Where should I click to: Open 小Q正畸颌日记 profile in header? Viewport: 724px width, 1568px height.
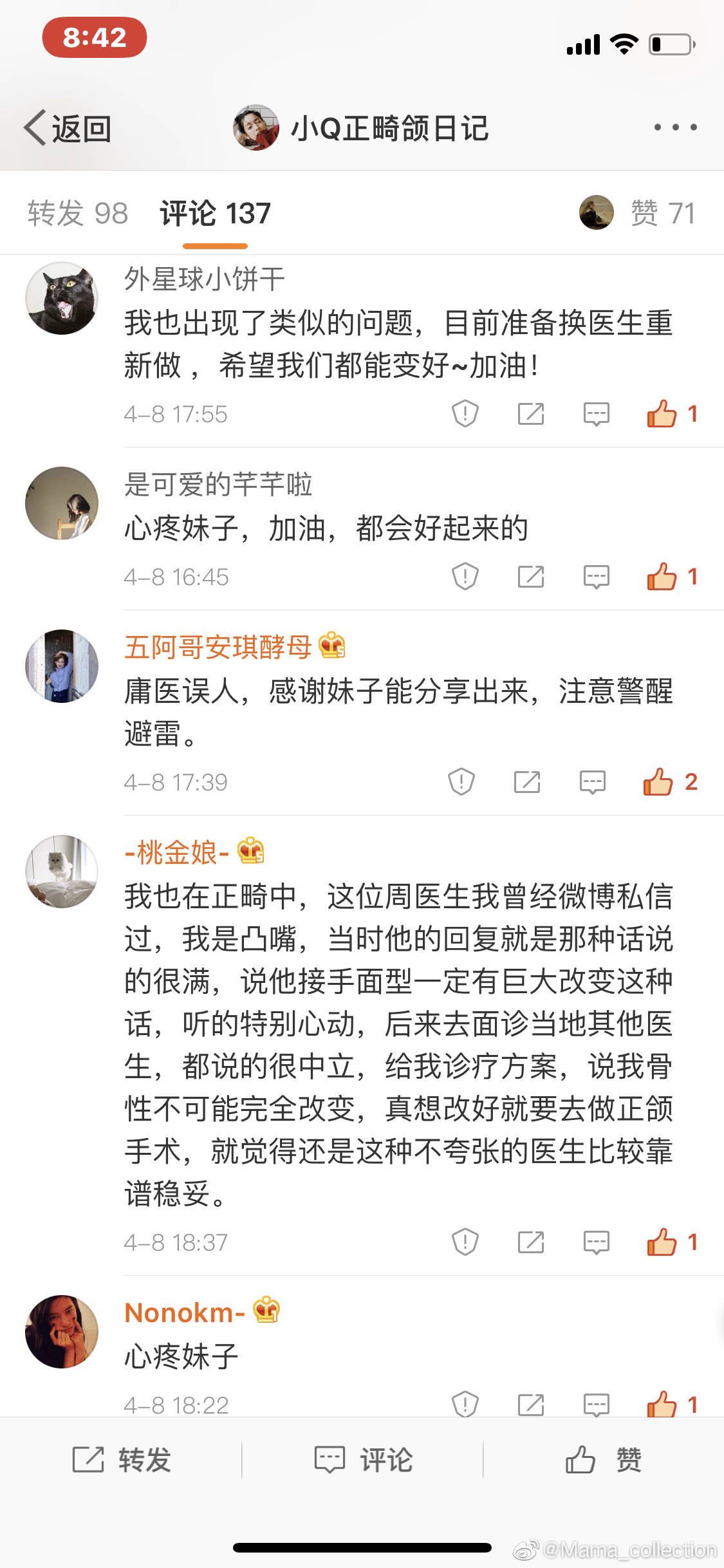[360, 128]
